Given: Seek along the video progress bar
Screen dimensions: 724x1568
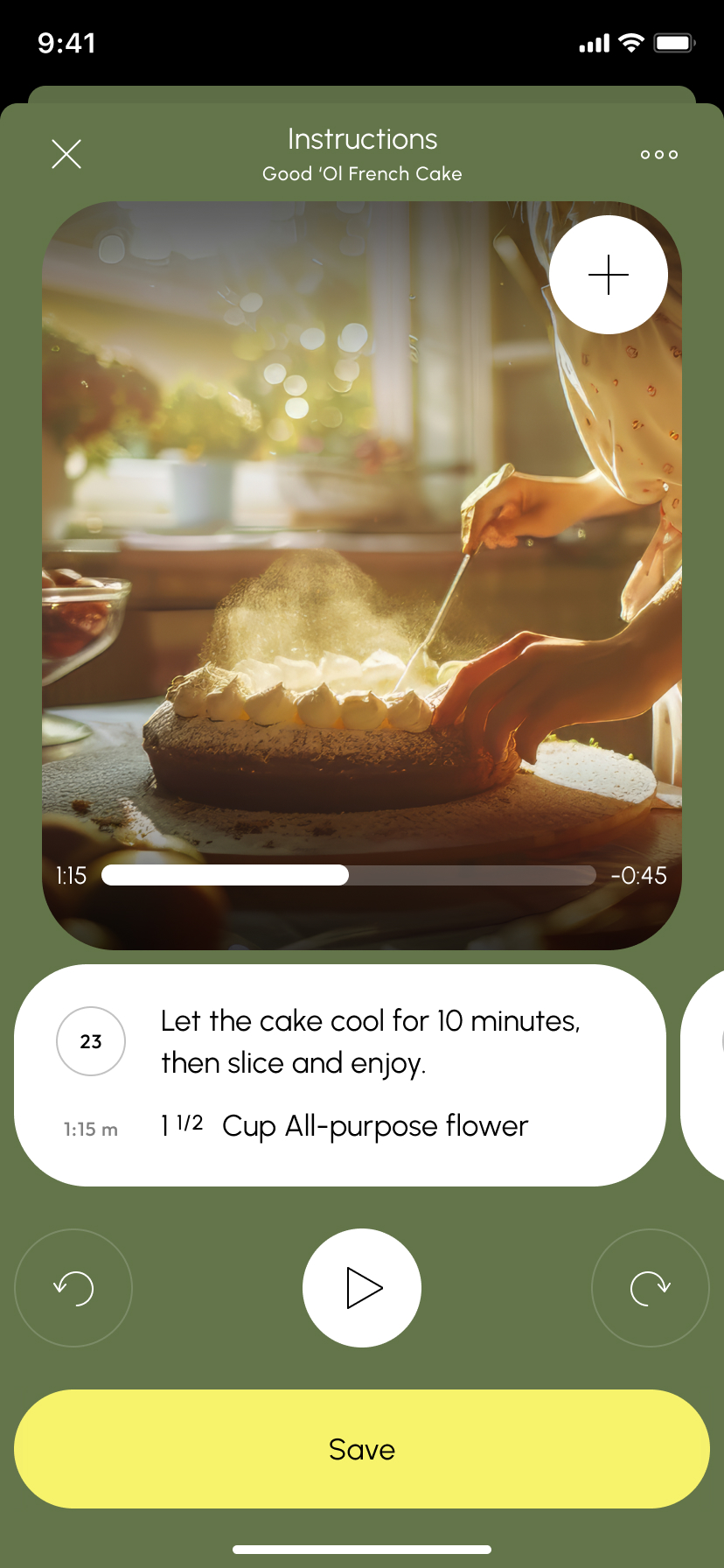Looking at the screenshot, I should pos(348,875).
